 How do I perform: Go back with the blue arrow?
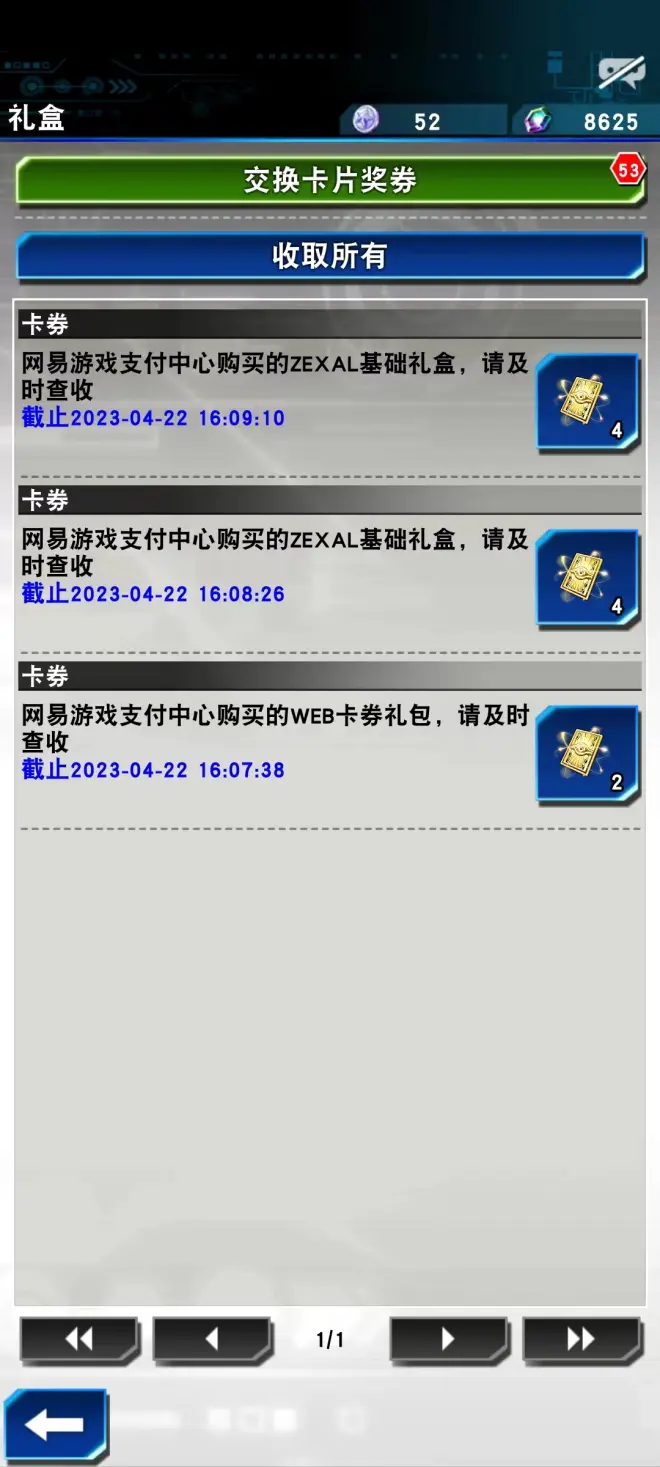pyautogui.click(x=55, y=1425)
